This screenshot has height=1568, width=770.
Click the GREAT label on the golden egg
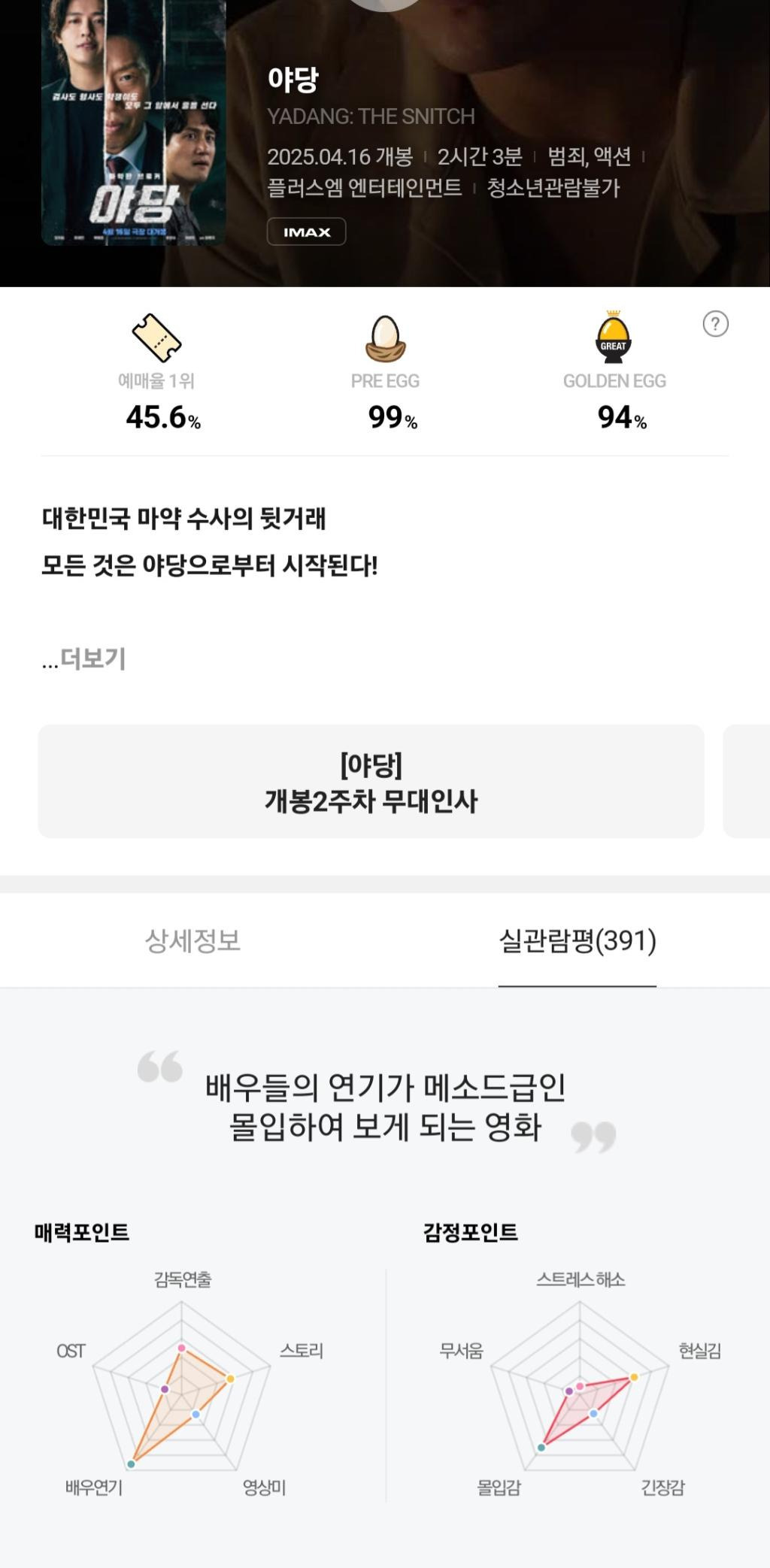(613, 345)
